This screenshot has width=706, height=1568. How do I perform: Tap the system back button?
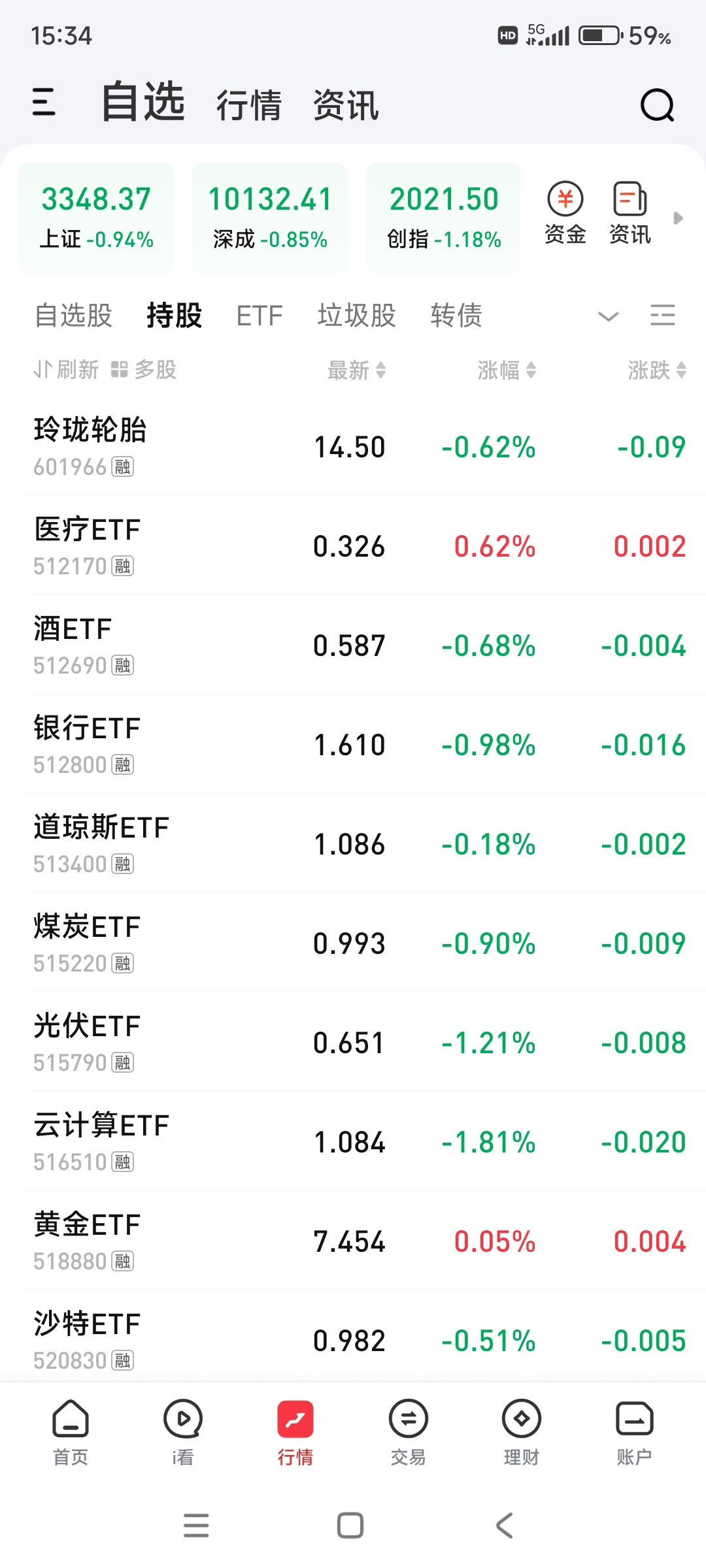point(505,1526)
